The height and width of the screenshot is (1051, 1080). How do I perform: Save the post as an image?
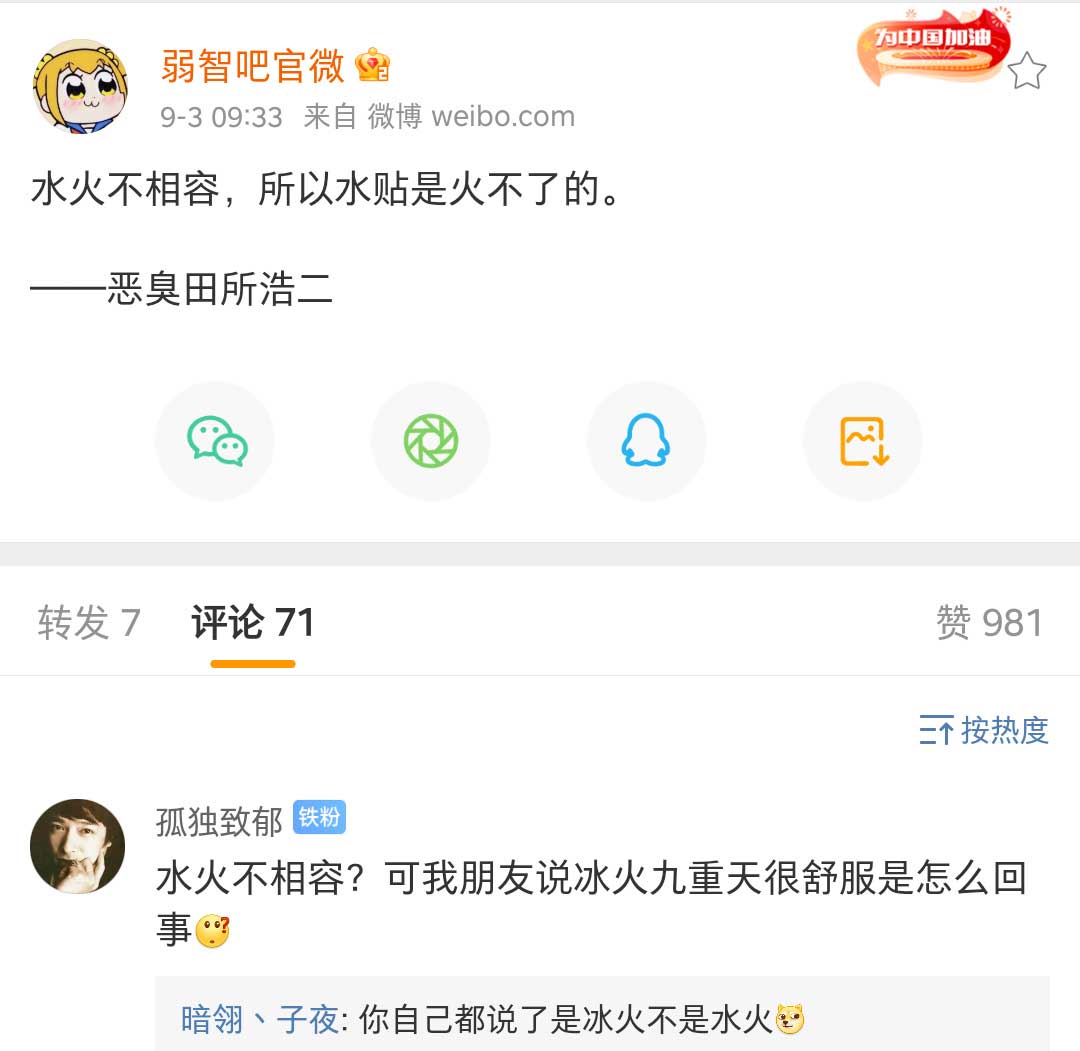(863, 441)
